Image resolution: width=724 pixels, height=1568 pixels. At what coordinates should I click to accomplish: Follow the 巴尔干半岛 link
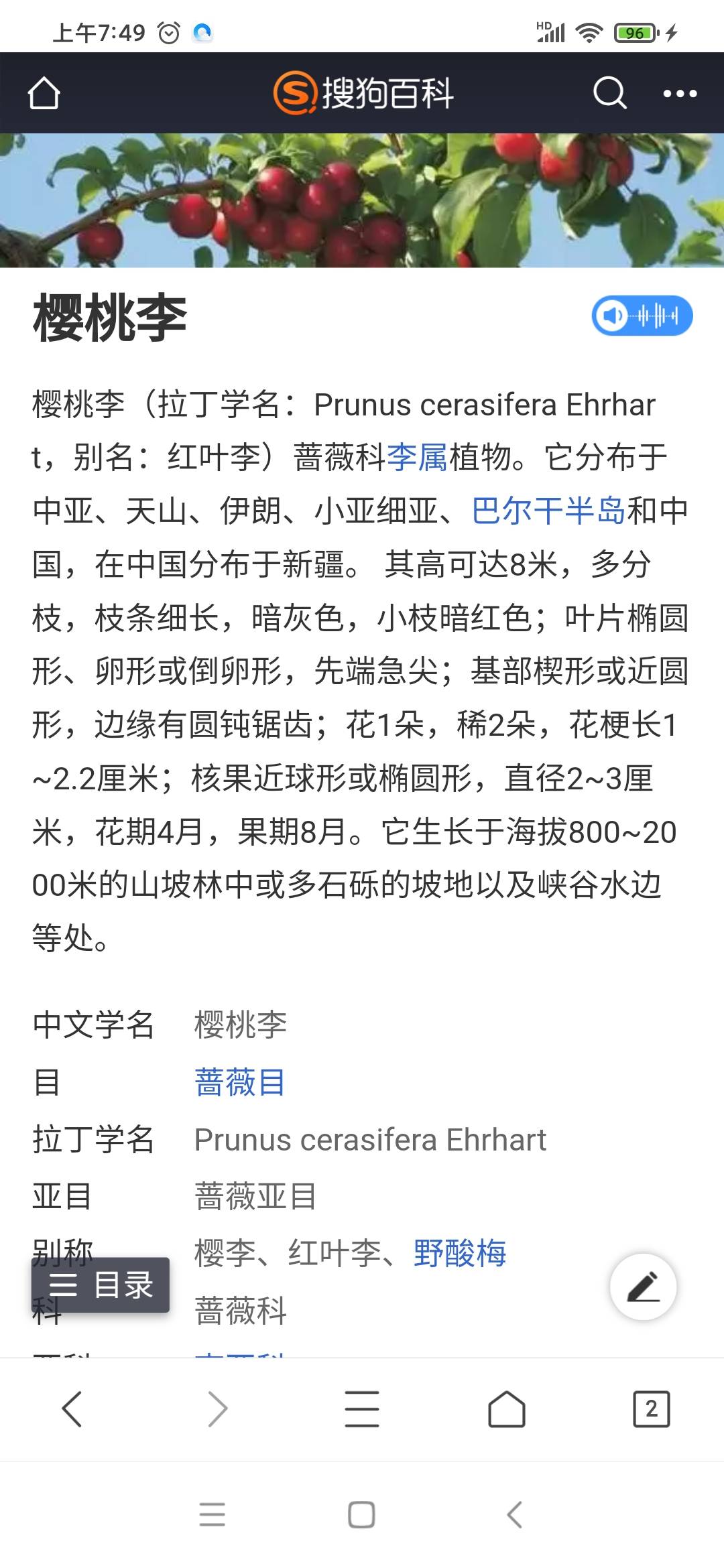click(548, 511)
